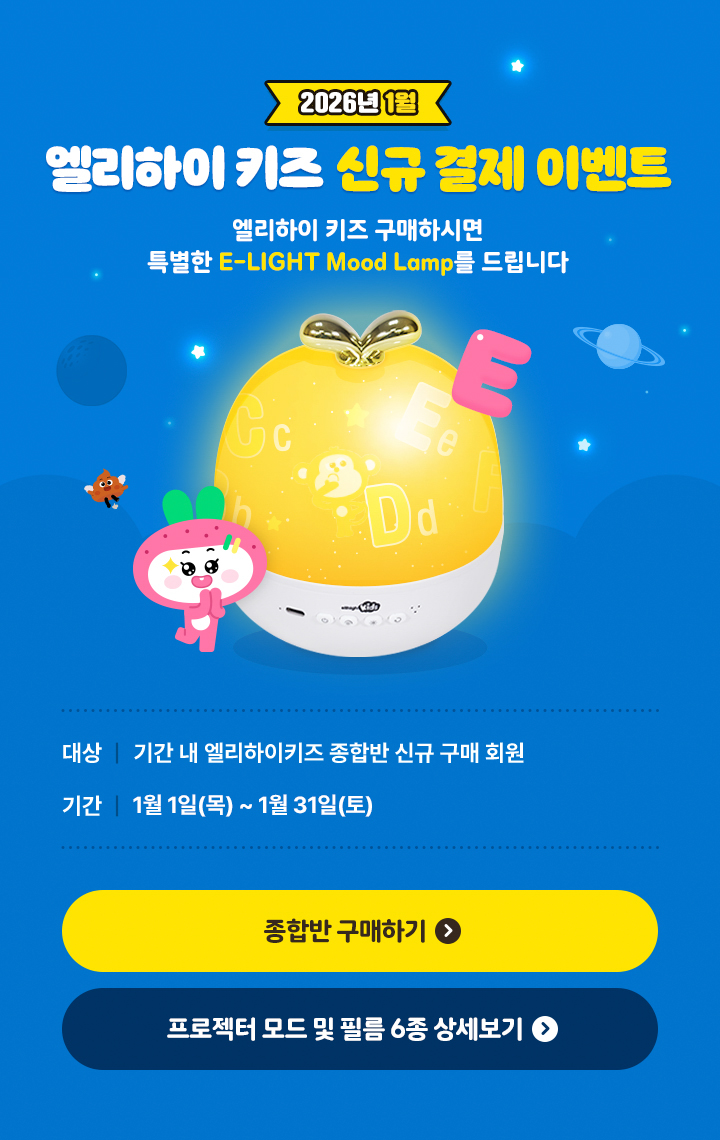The image size is (720, 1140).
Task: Click the rotate icon on the lamp base
Action: click(397, 619)
